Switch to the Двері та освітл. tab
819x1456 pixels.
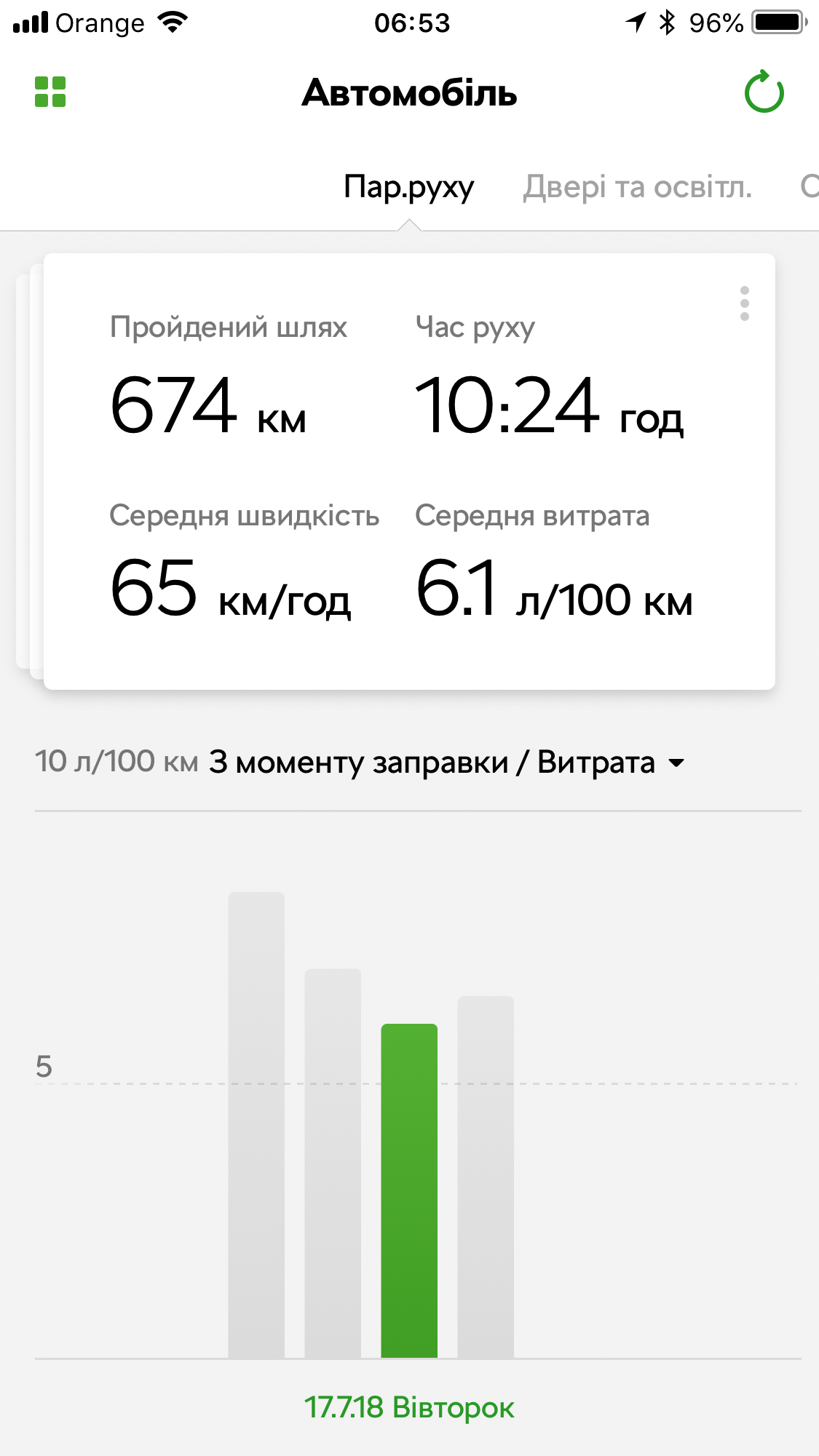tap(637, 187)
